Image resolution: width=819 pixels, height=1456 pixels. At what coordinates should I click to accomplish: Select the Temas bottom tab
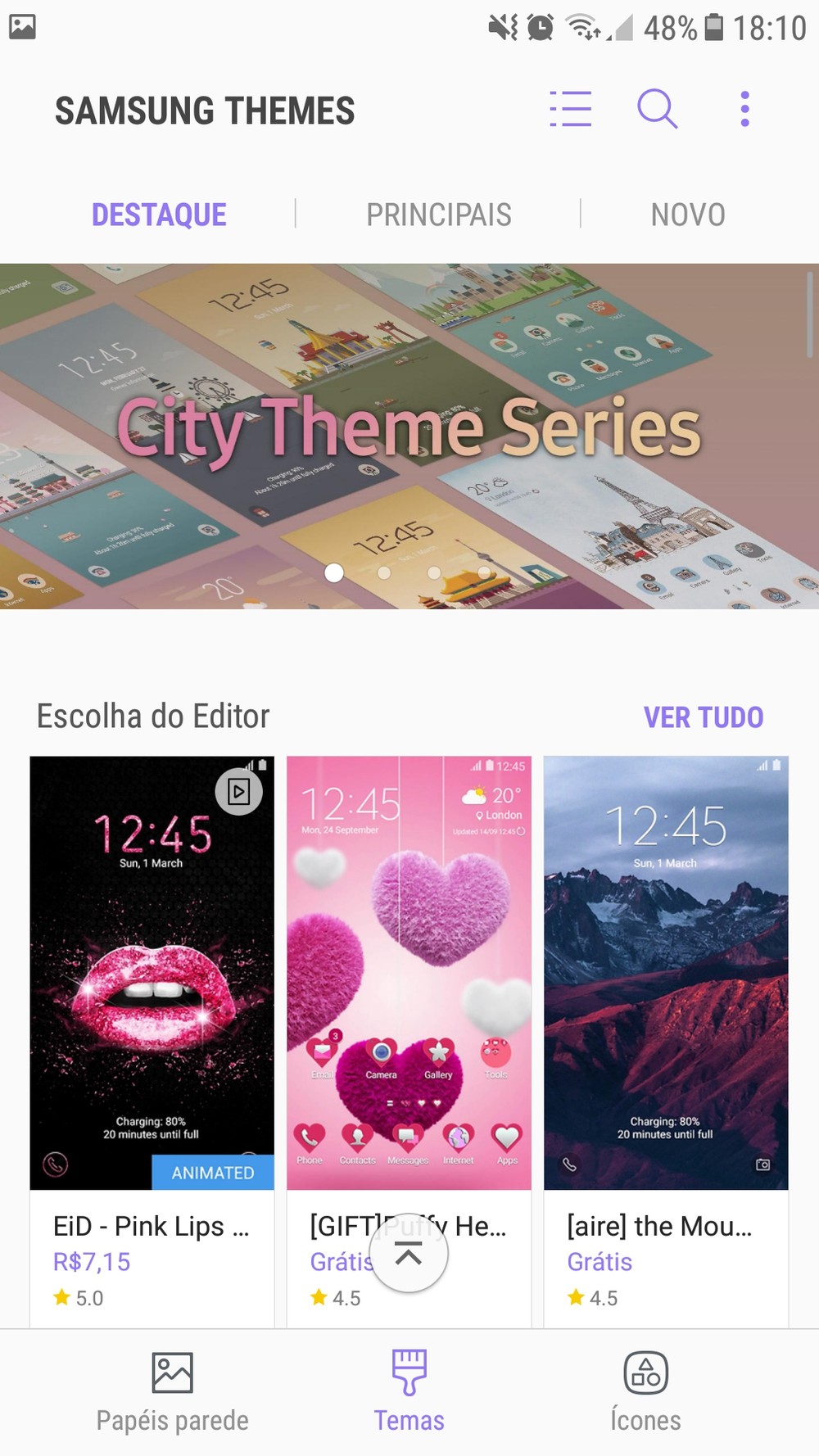pos(409,1392)
